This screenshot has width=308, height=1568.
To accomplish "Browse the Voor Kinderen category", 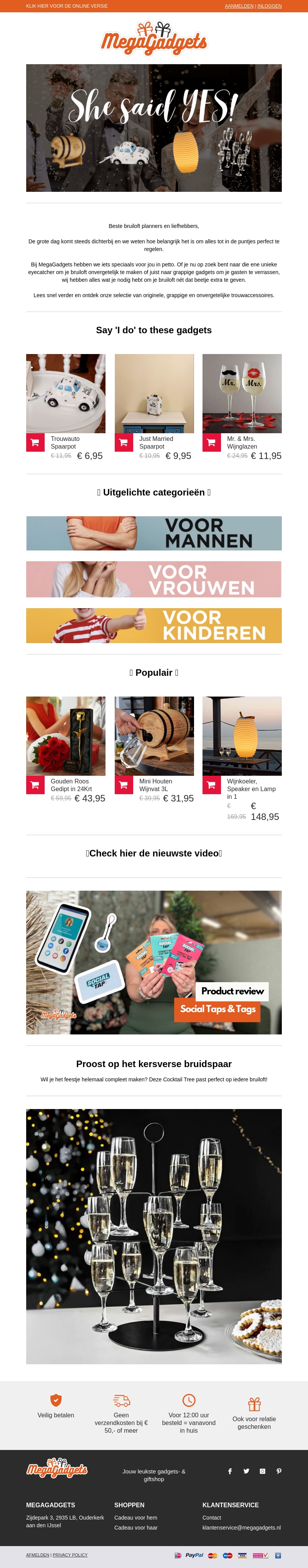I will 154,625.
